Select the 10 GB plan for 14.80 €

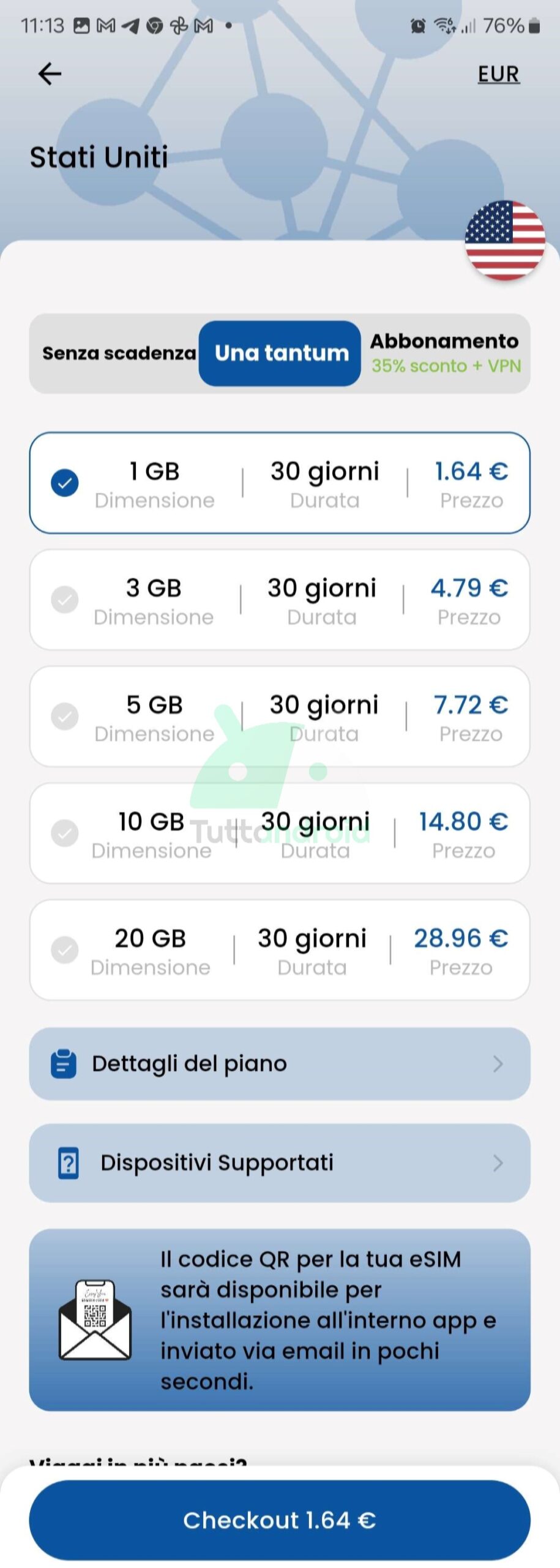tap(280, 833)
